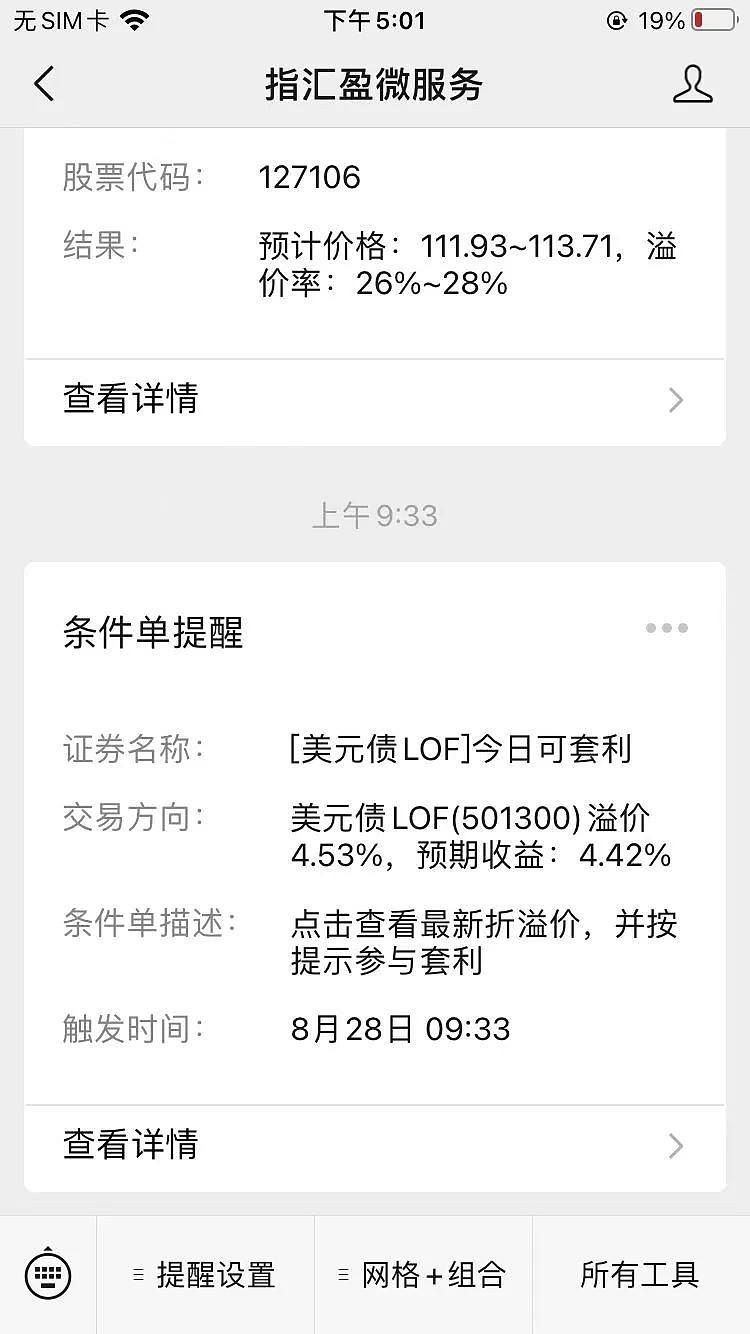750x1334 pixels.
Task: Open the account profile icon
Action: (692, 84)
